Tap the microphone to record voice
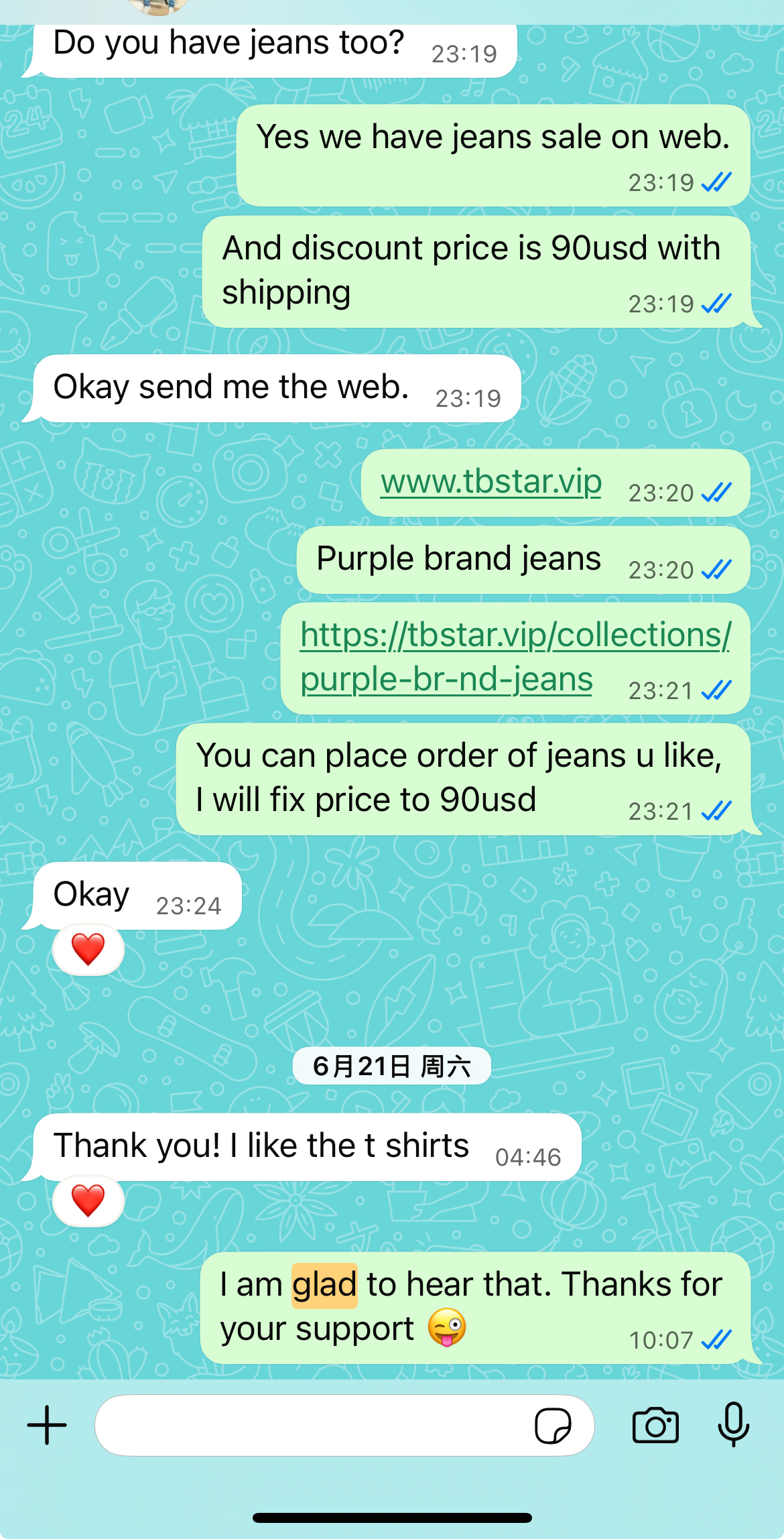 click(x=734, y=1424)
